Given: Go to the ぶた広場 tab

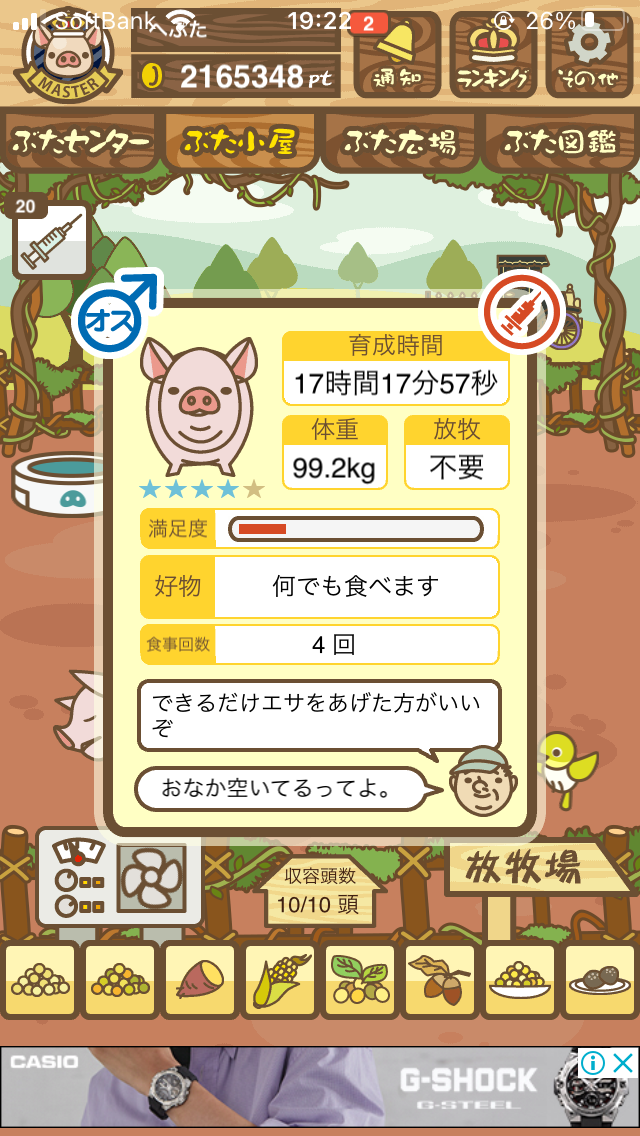Looking at the screenshot, I should point(400,143).
